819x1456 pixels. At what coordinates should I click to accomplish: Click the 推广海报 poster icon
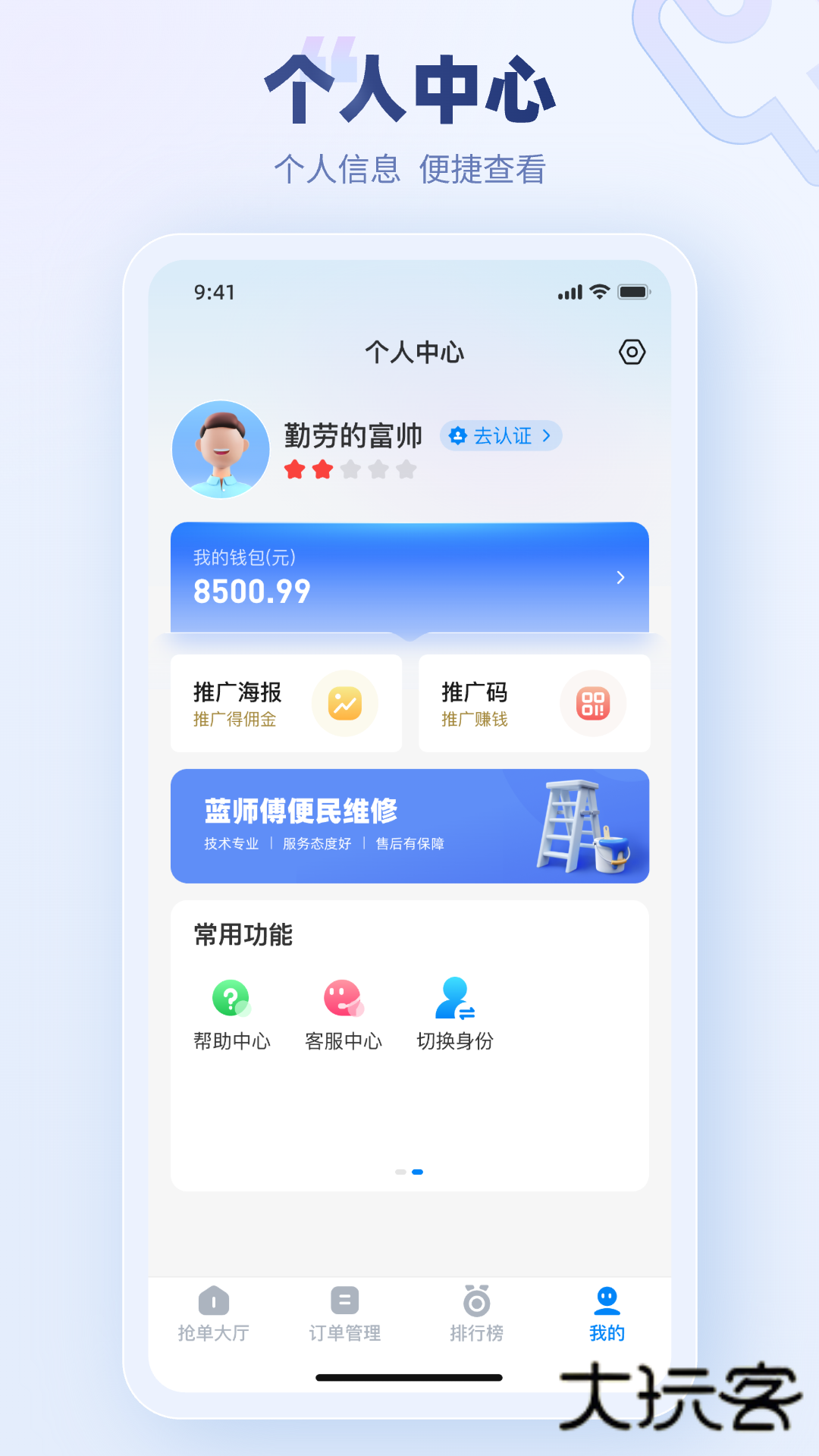[x=346, y=704]
